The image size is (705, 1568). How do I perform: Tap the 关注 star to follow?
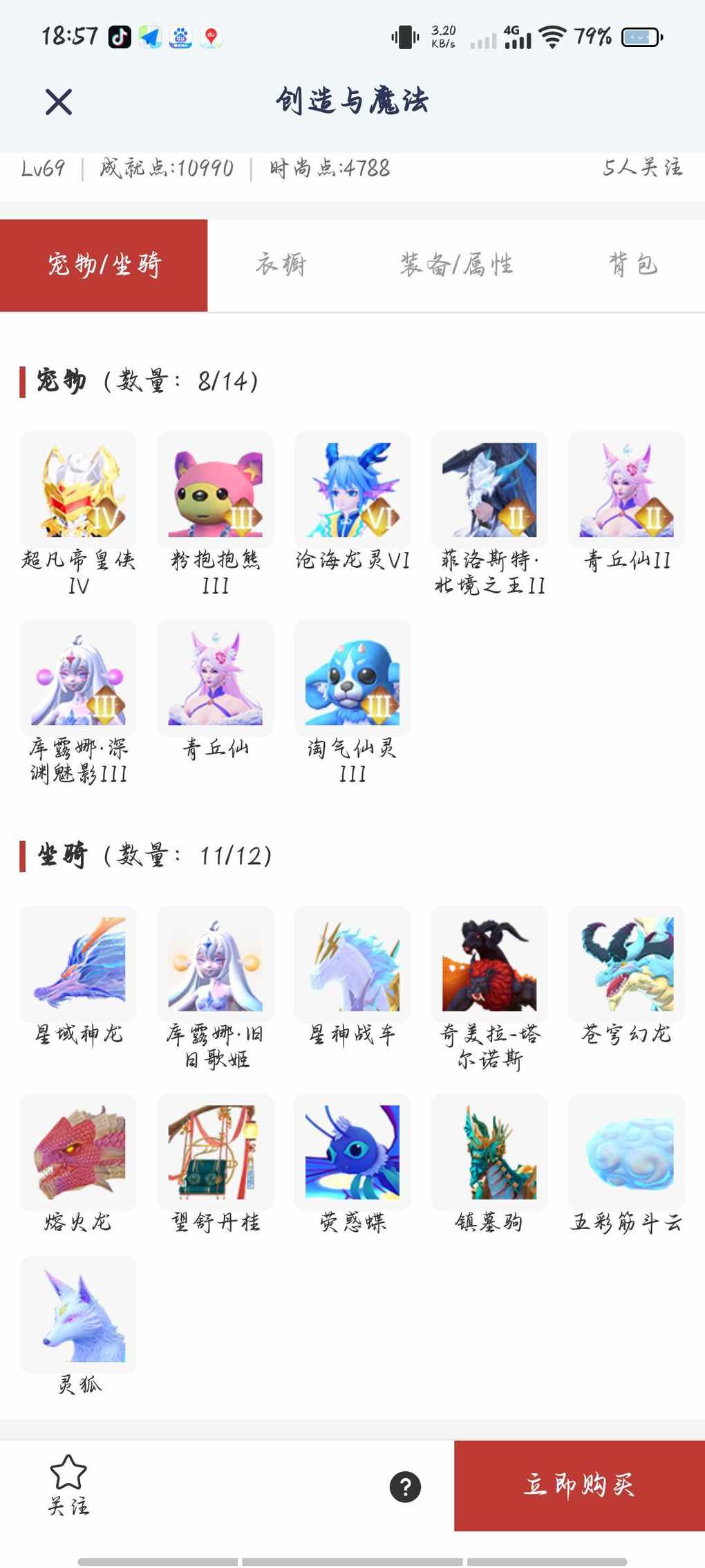(x=68, y=1484)
